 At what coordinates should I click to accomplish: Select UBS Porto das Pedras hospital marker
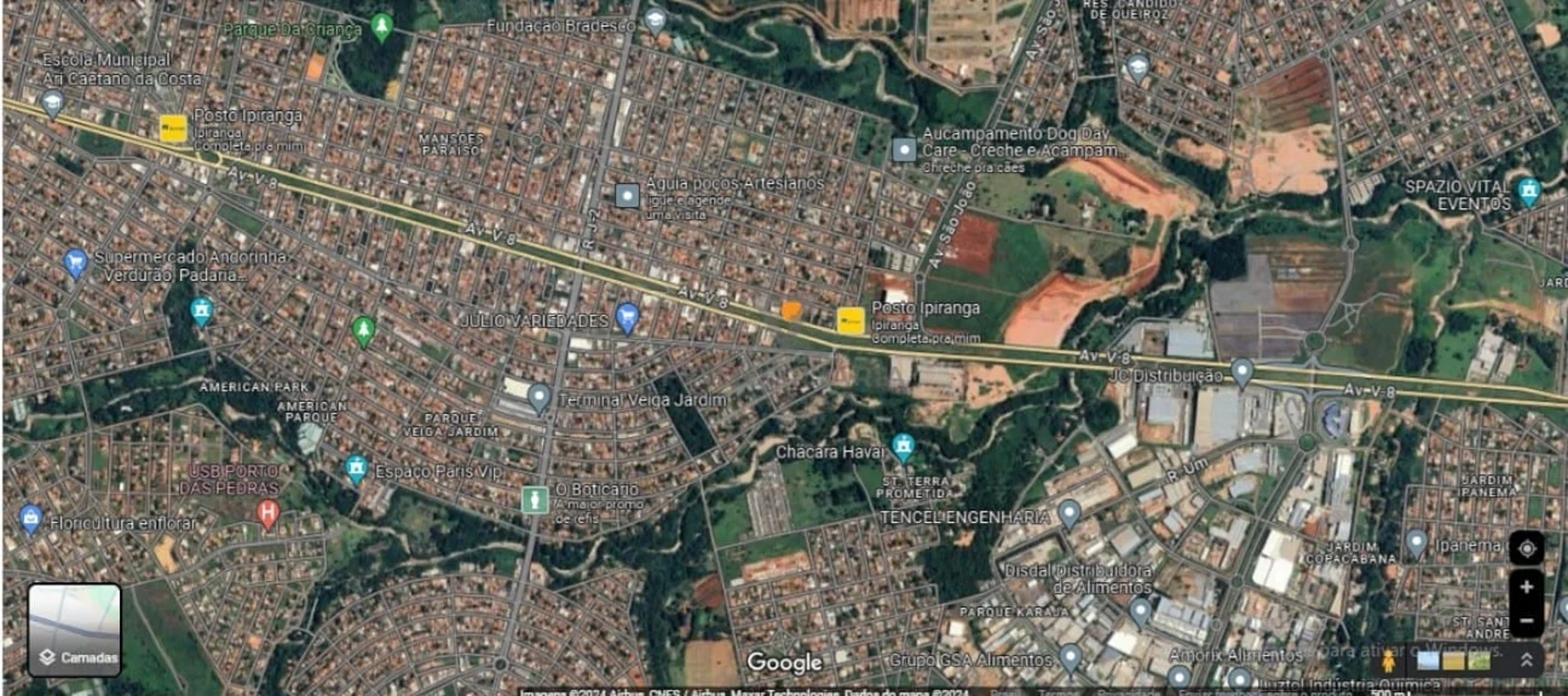(x=268, y=512)
